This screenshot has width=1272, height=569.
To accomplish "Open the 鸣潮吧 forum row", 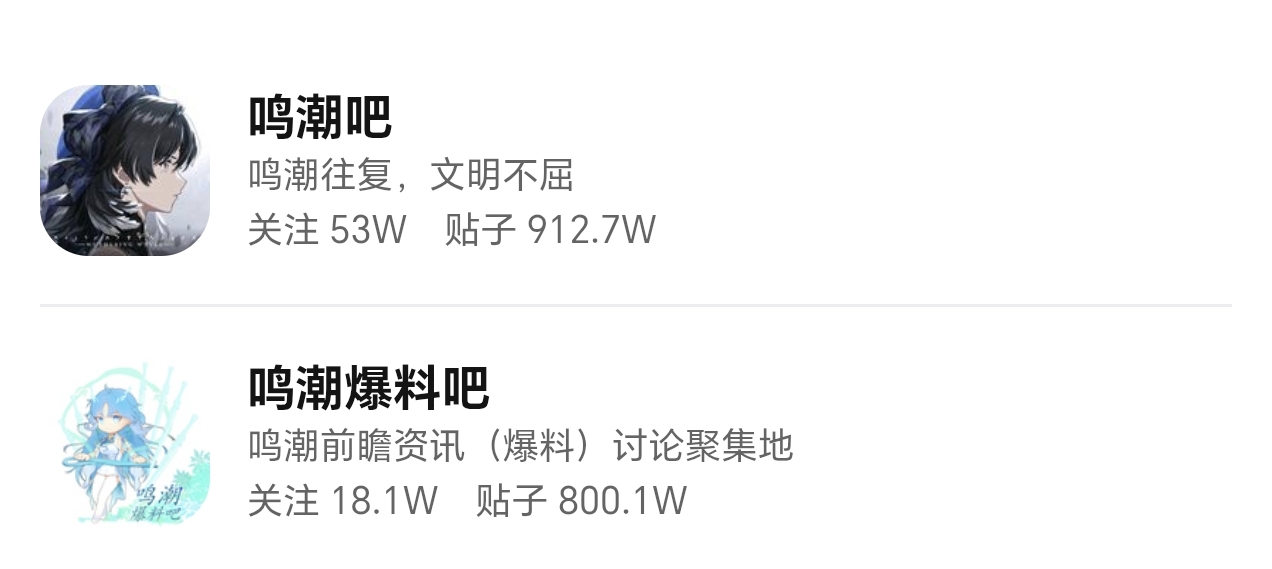I will pyautogui.click(x=636, y=170).
